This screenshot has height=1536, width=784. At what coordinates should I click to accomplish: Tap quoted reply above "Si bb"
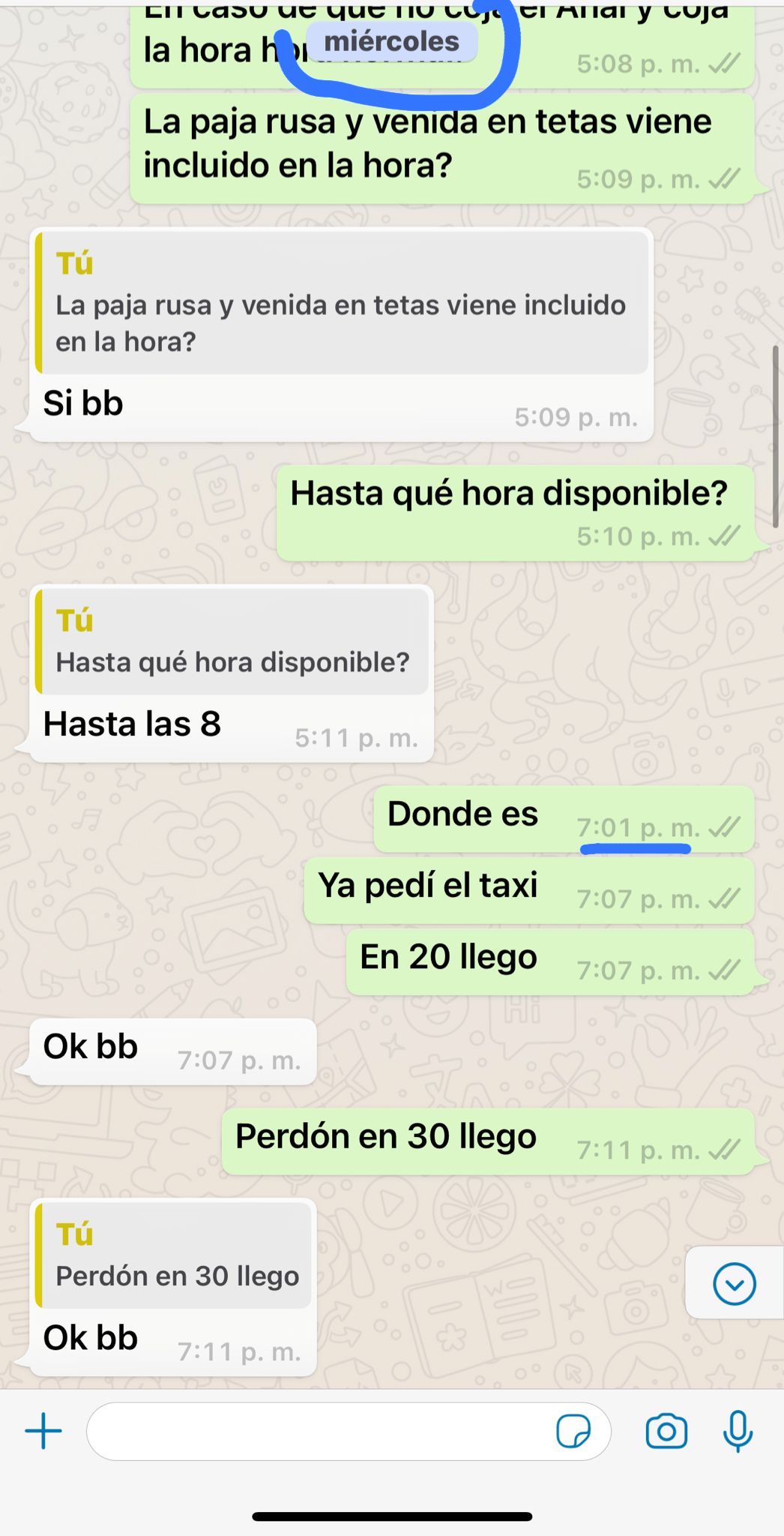[342, 304]
